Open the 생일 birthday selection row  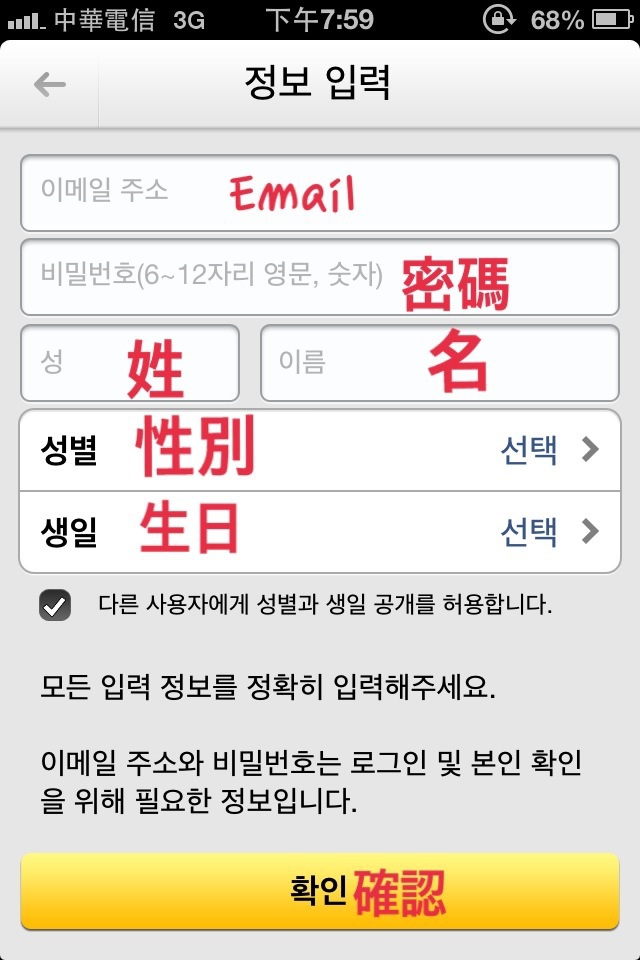click(x=320, y=531)
